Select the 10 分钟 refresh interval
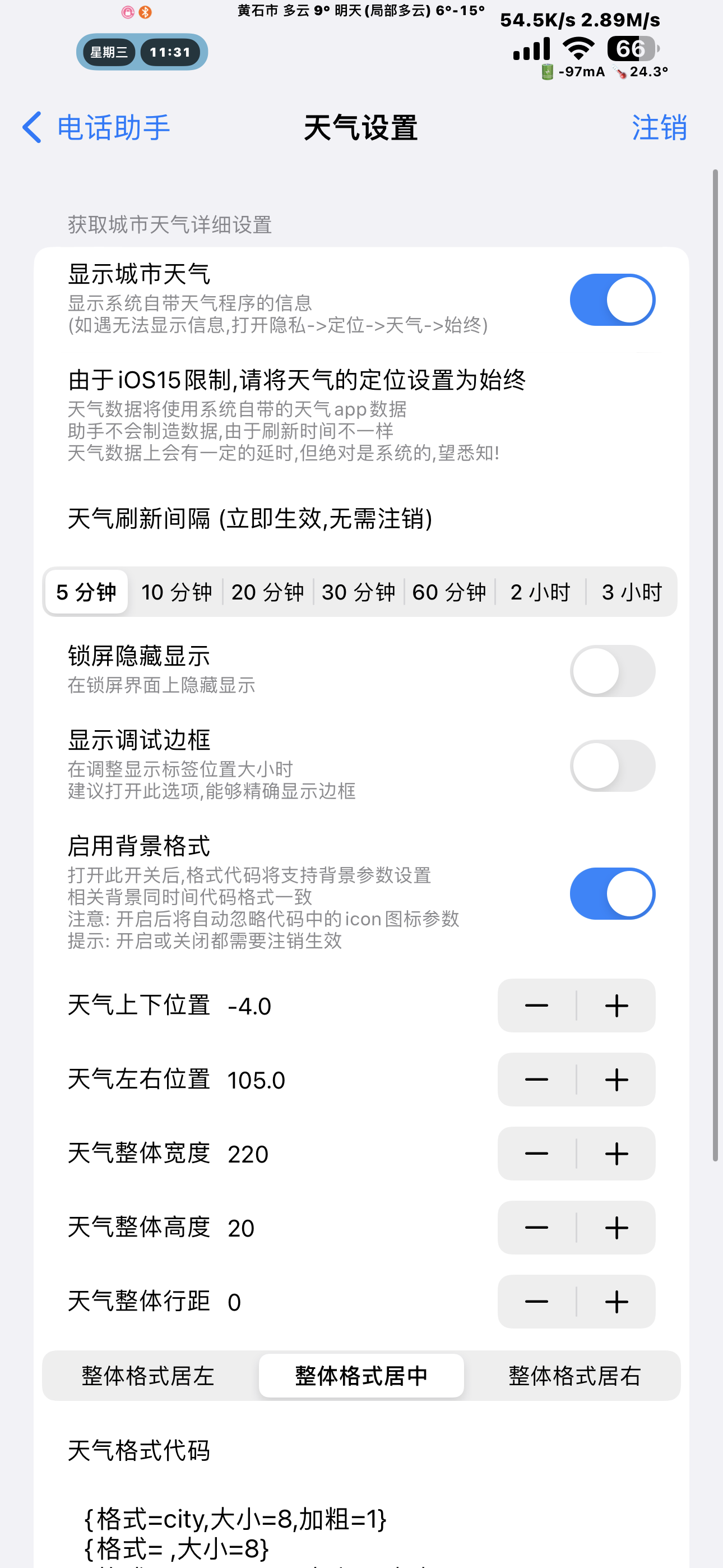 [177, 592]
